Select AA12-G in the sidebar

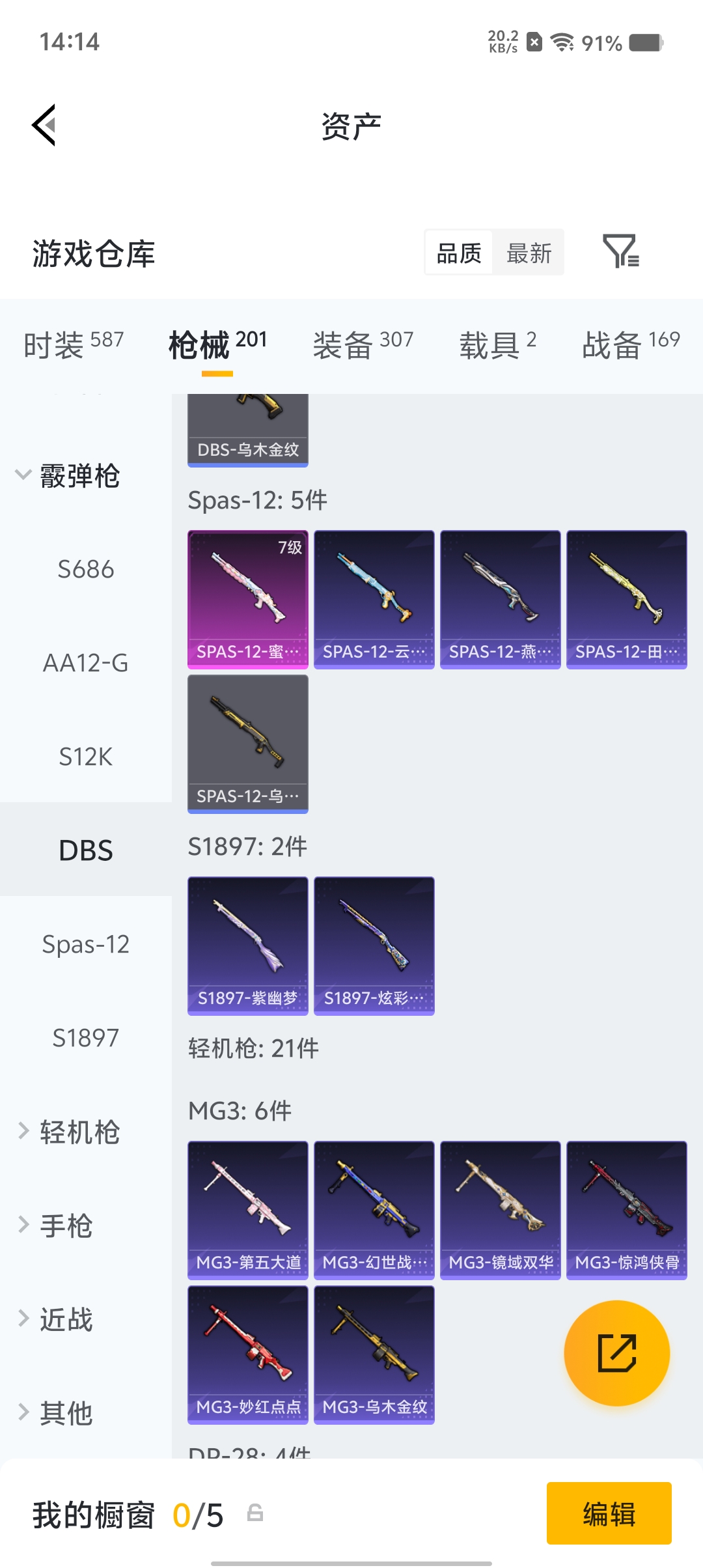pos(86,664)
